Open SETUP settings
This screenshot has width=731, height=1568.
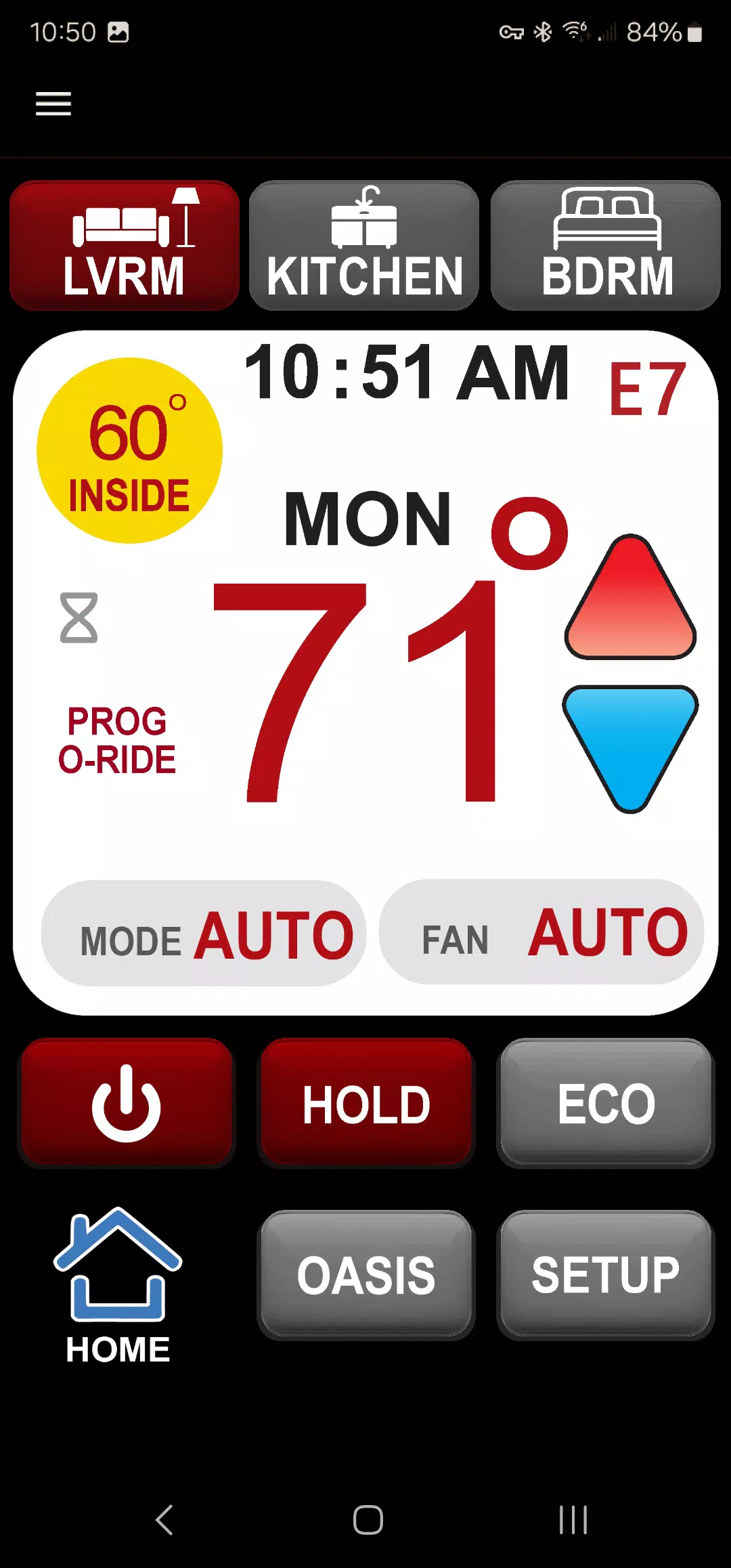pos(606,1275)
